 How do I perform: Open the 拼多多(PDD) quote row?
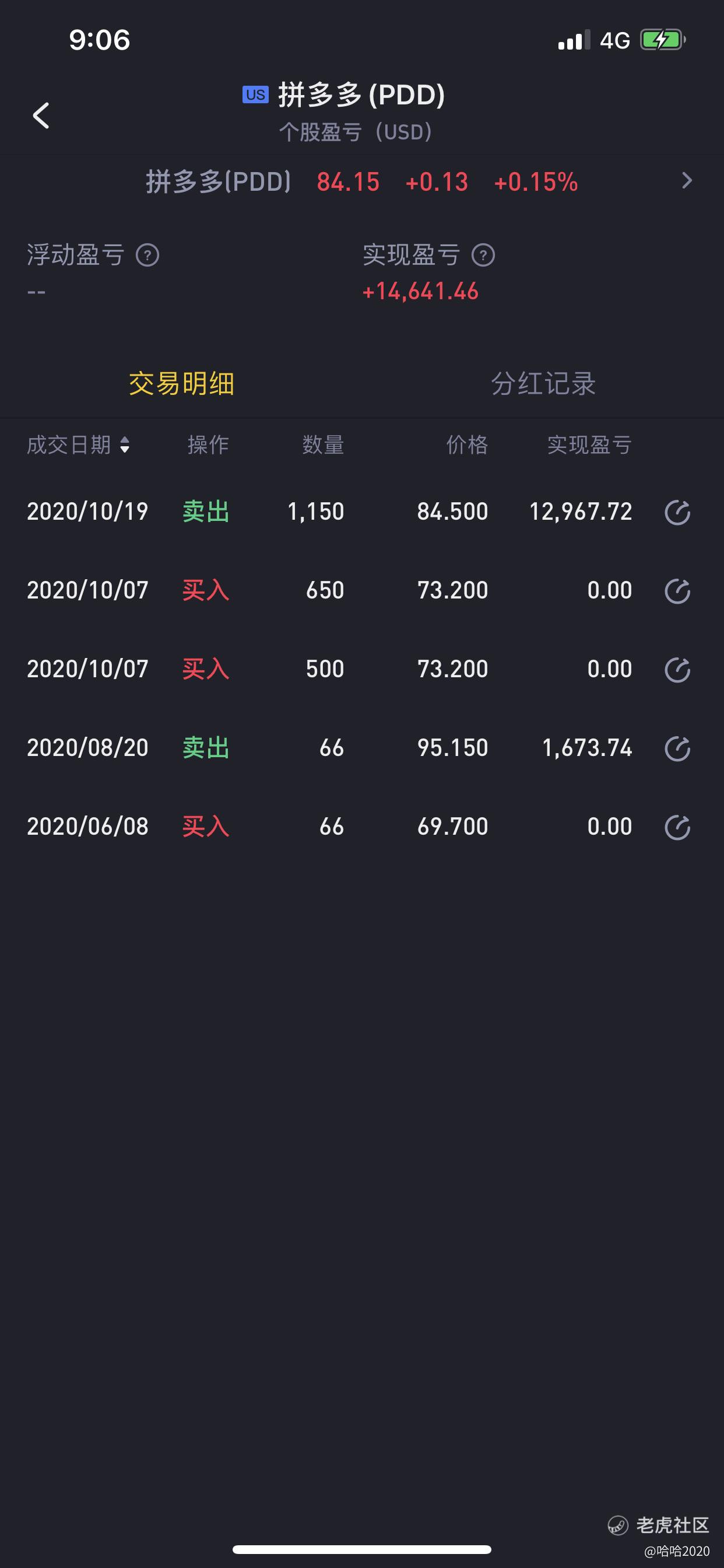click(x=362, y=181)
